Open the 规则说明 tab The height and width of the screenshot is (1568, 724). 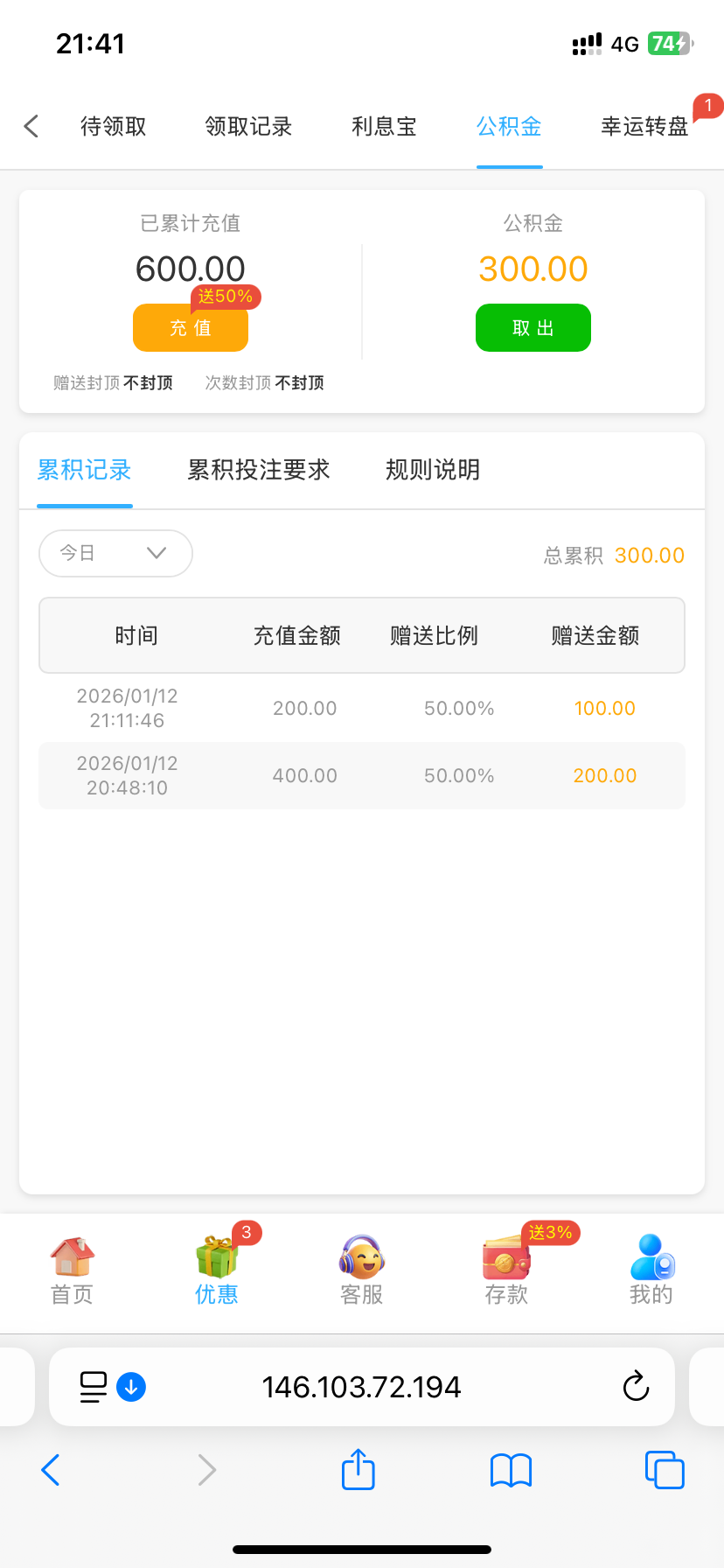(x=433, y=470)
